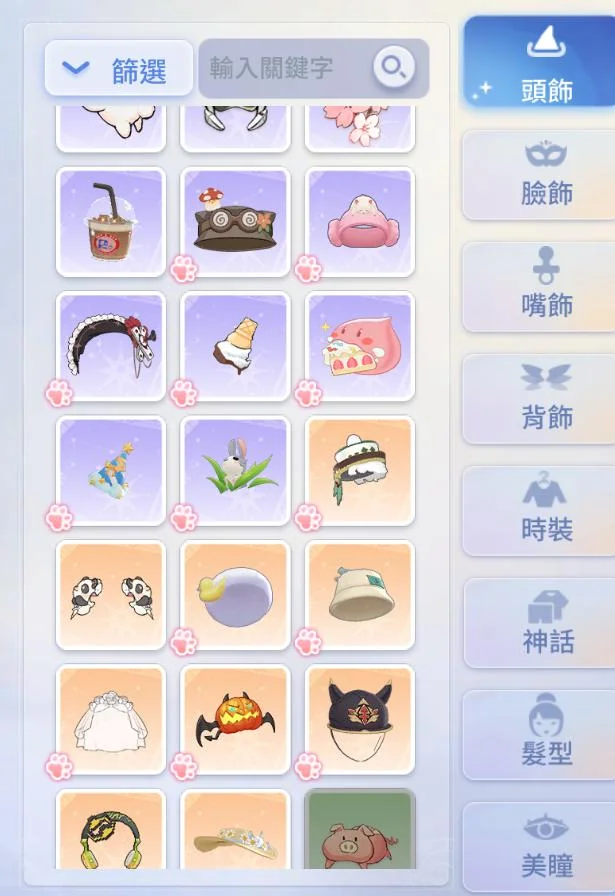Choose the beige bucket hat item
This screenshot has height=896, width=615.
359,595
